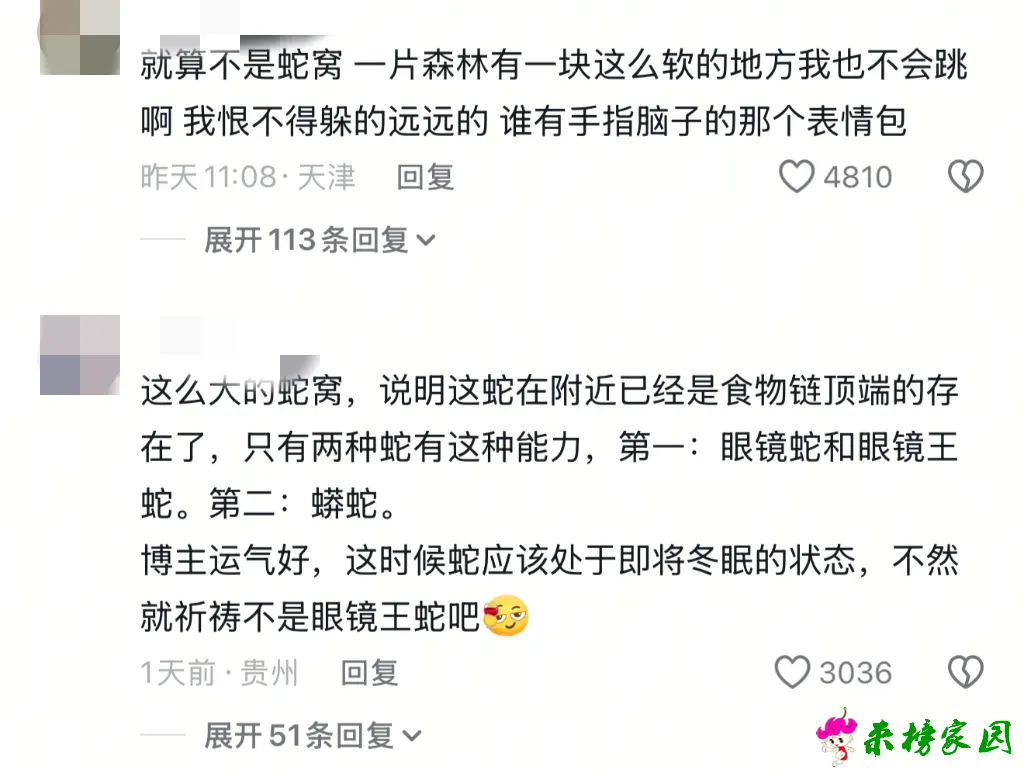This screenshot has width=1024, height=775.
Task: Expand the 113 replies
Action: click(x=320, y=240)
